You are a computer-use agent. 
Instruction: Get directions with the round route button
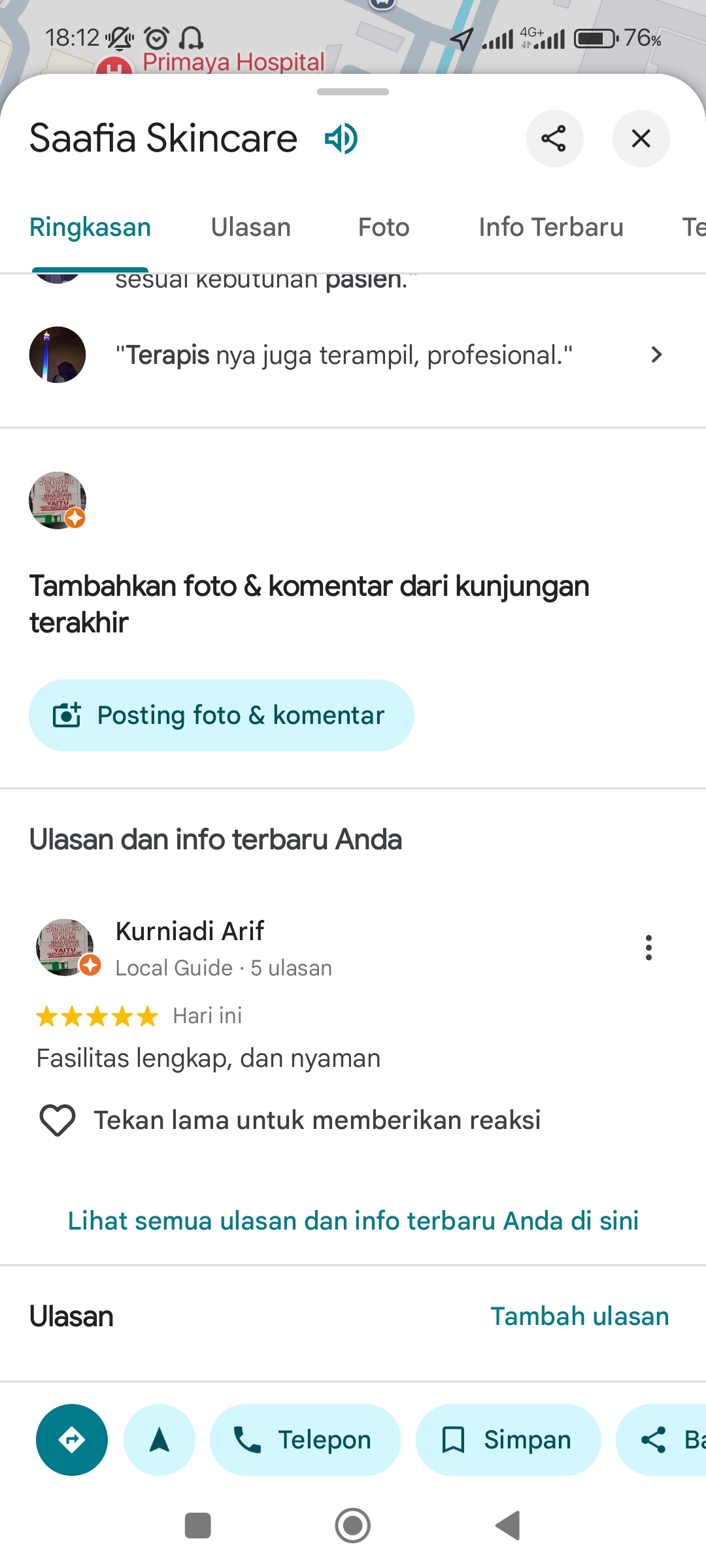pos(72,1440)
